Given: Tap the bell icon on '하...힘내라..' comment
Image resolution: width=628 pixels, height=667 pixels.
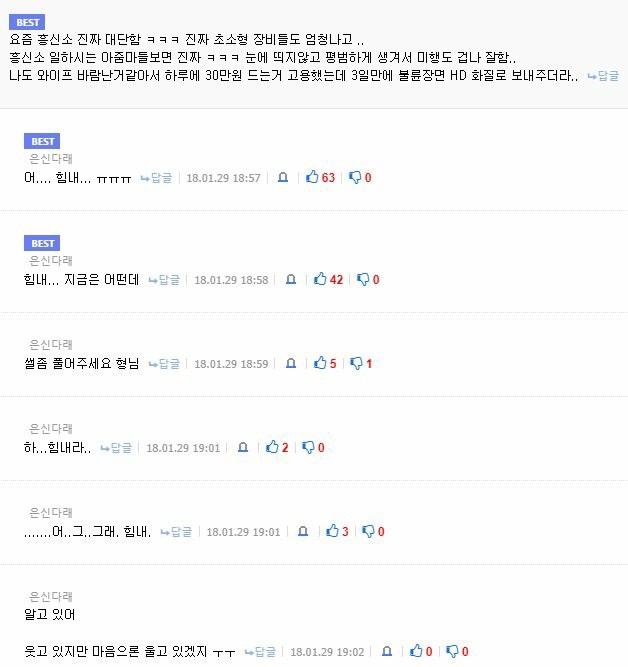Looking at the screenshot, I should click(x=242, y=448).
